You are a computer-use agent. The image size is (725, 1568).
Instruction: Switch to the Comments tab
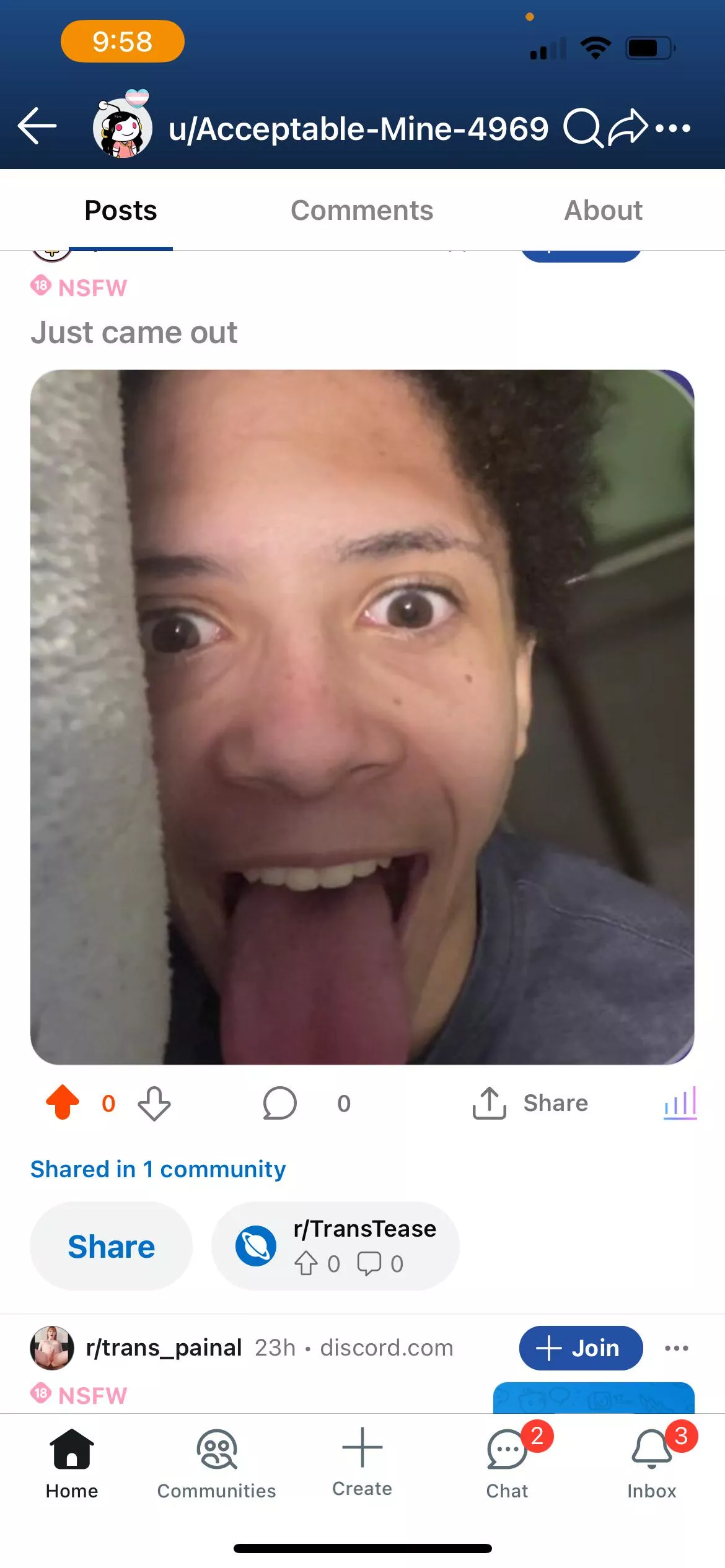point(362,211)
